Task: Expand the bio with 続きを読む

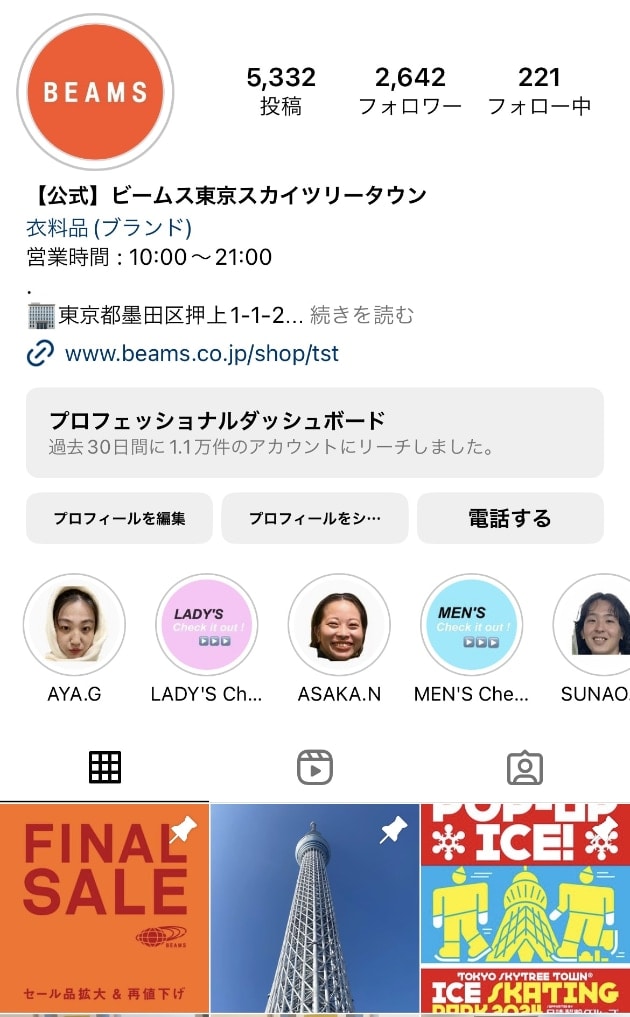Action: (x=362, y=316)
